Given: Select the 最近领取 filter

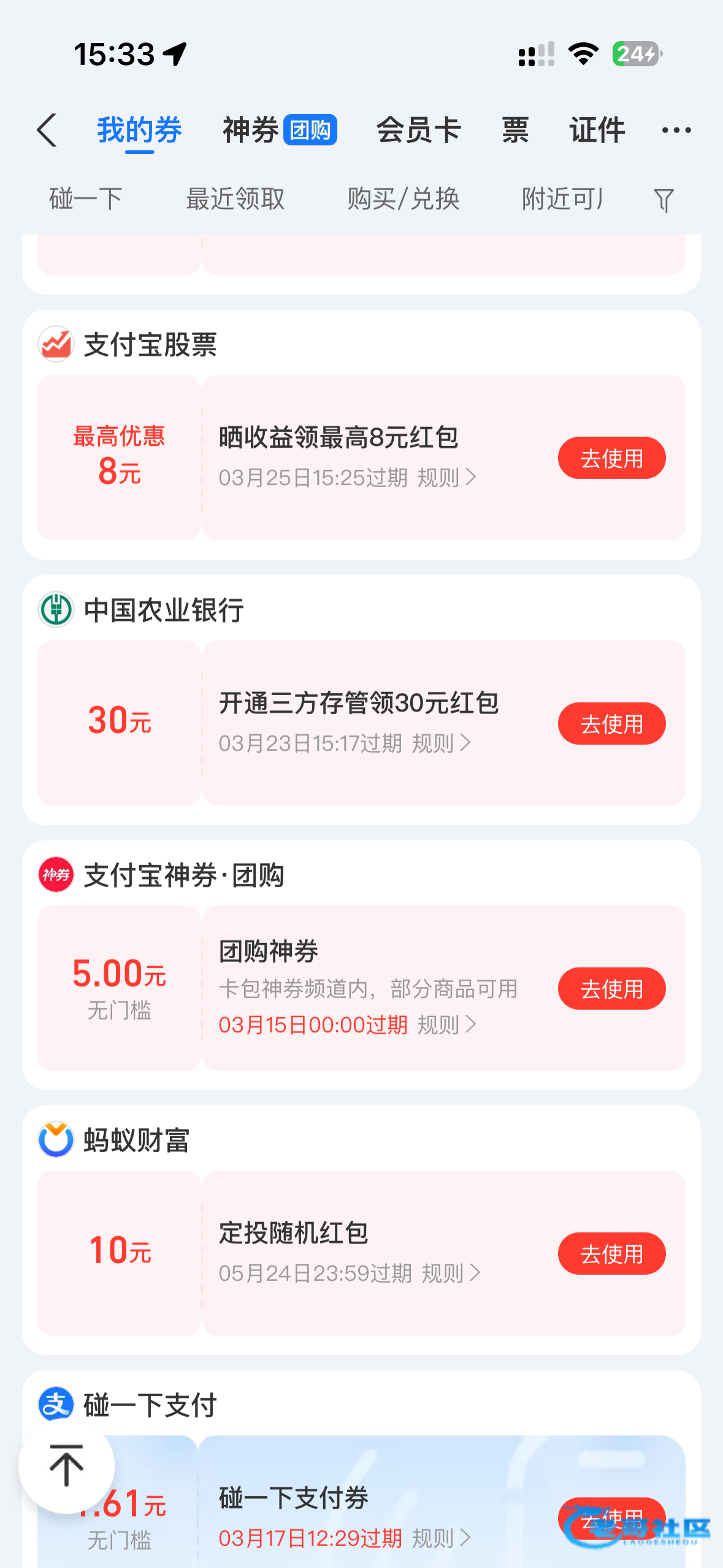Looking at the screenshot, I should (235, 199).
